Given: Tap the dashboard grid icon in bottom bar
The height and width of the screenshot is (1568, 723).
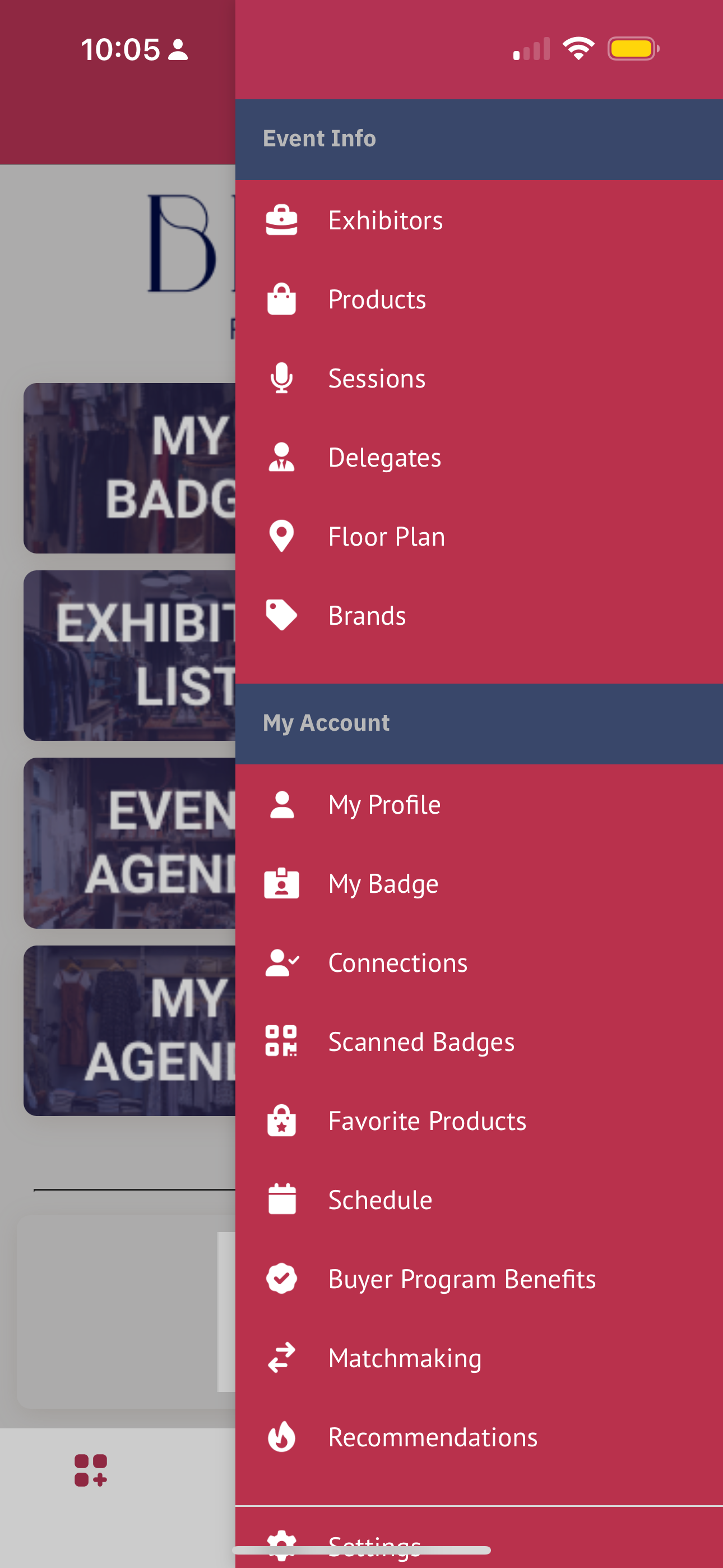Looking at the screenshot, I should (x=91, y=1470).
